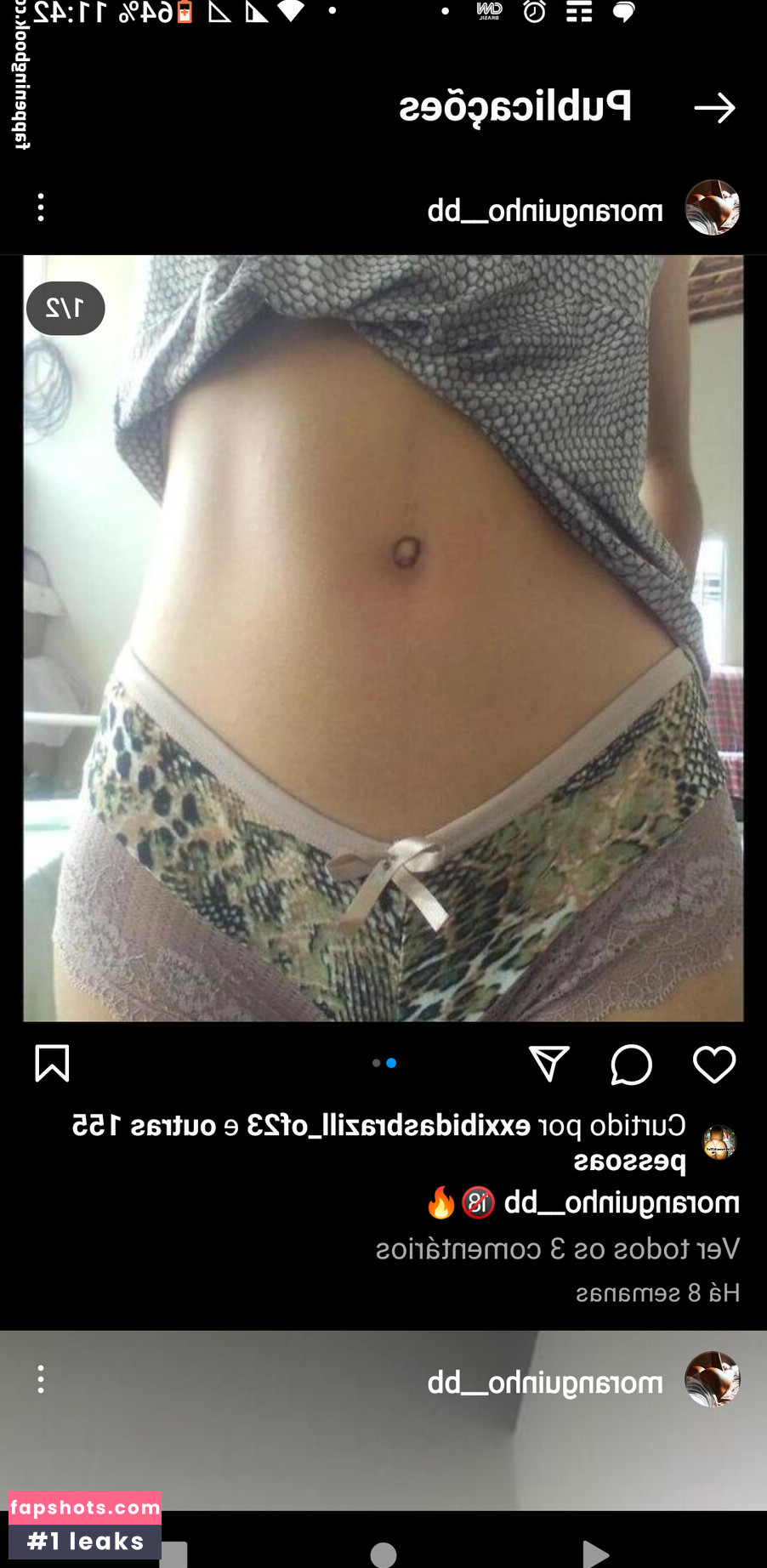Screen dimensions: 767x1568
Task: Open Ver todos os 3 comentários
Action: click(x=561, y=1247)
